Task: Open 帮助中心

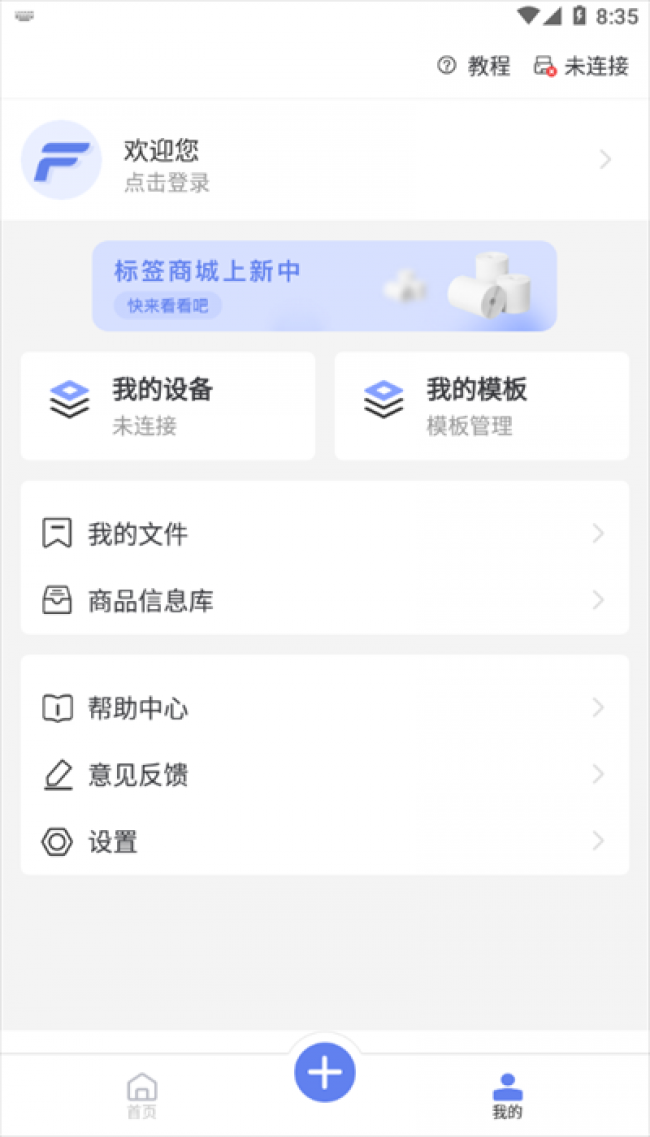Action: click(x=324, y=709)
